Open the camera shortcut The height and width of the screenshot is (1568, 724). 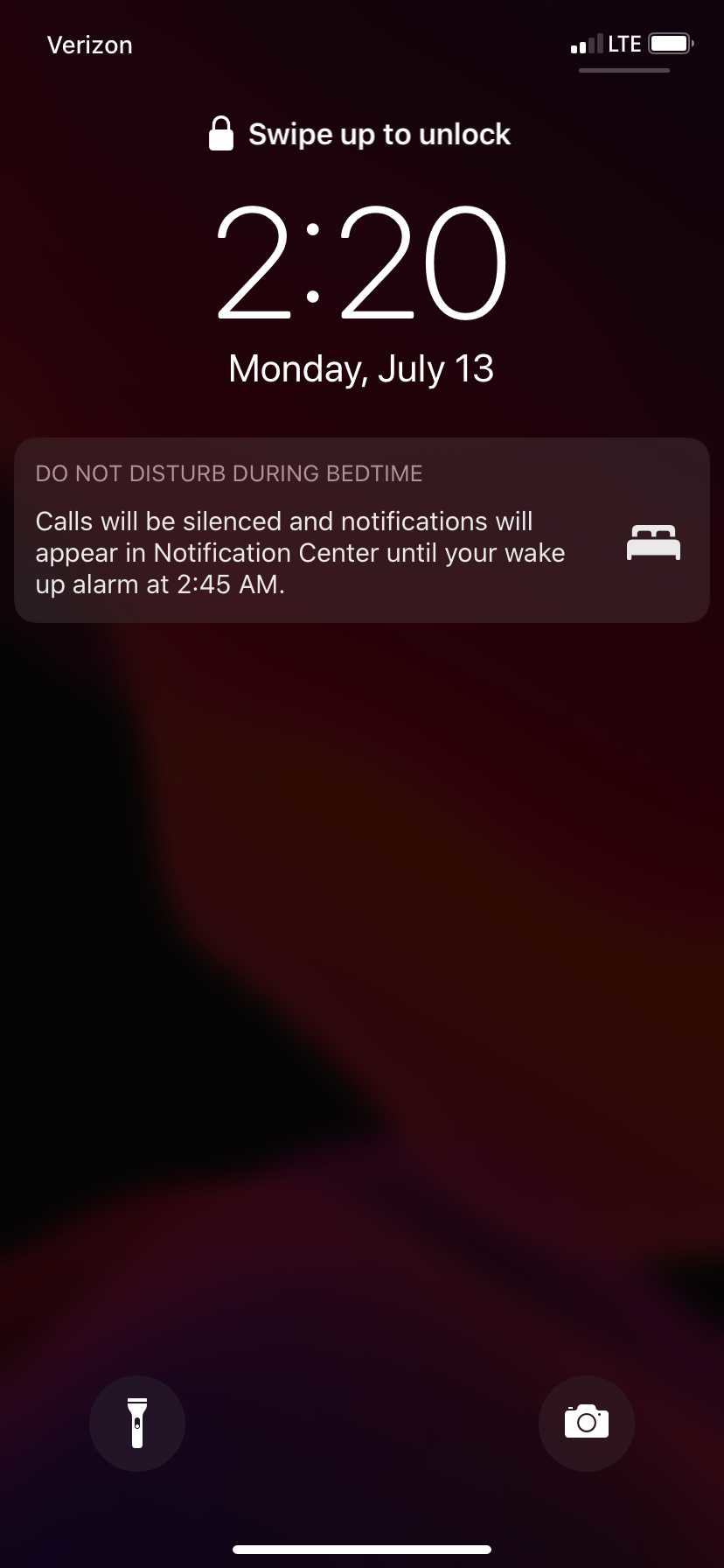click(x=587, y=1424)
